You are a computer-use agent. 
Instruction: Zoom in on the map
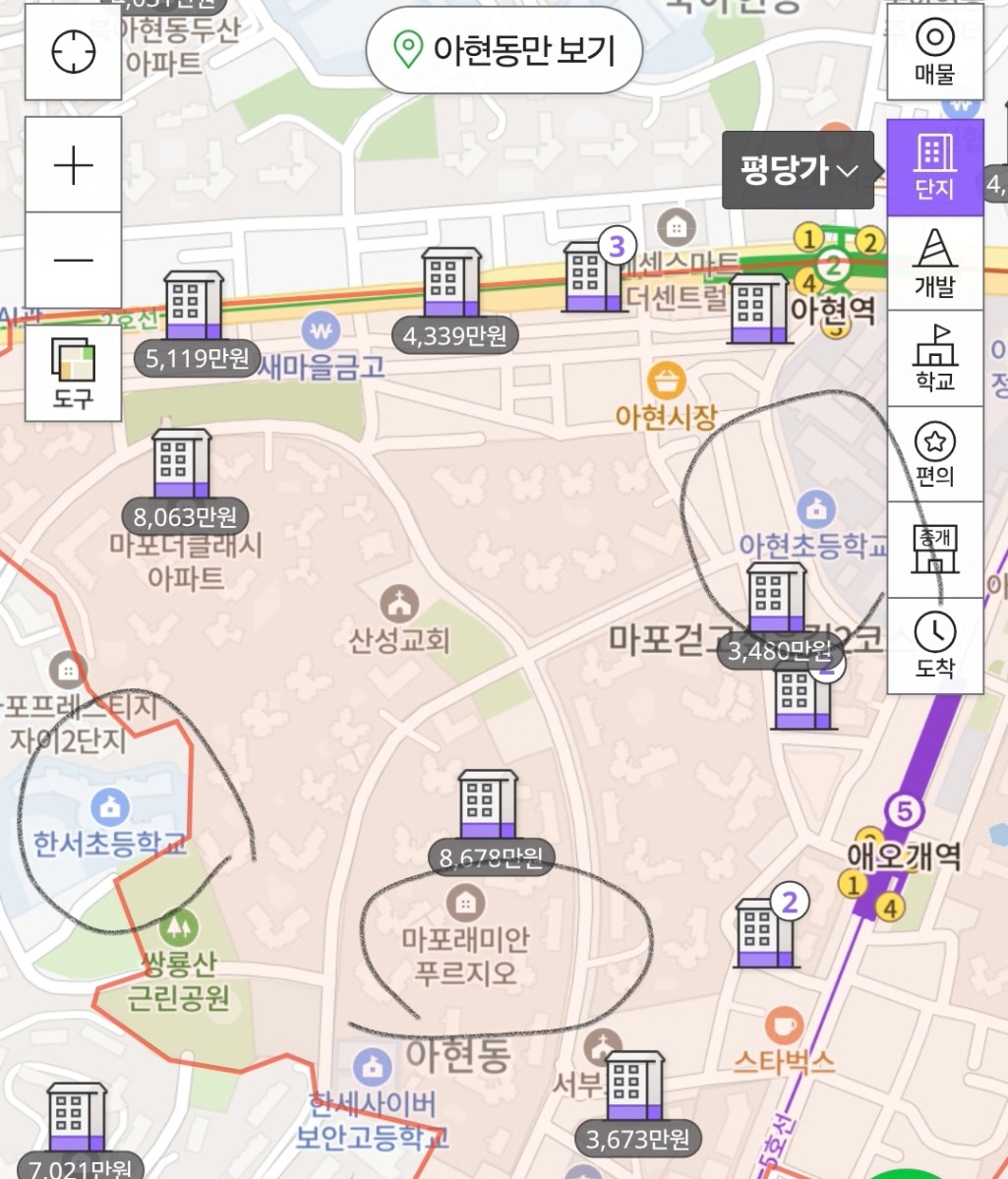point(73,165)
